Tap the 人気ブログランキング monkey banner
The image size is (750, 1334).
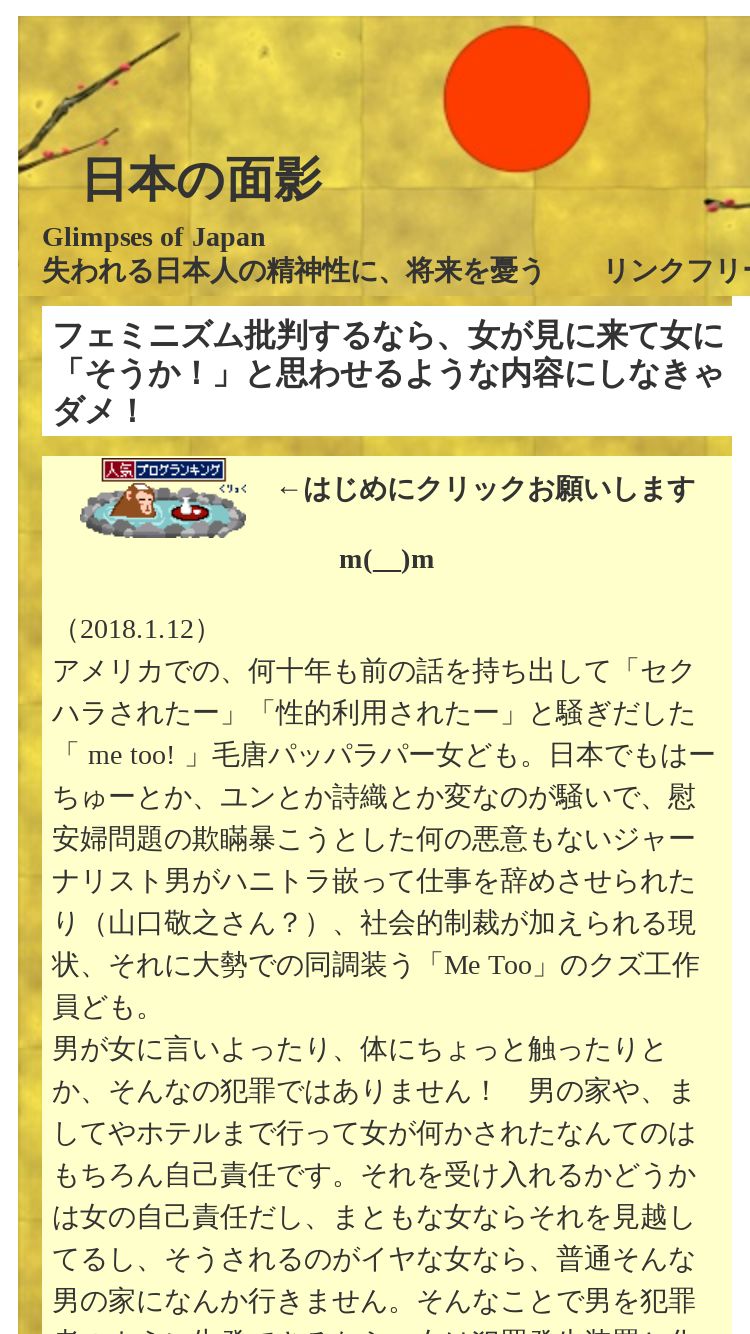point(163,498)
